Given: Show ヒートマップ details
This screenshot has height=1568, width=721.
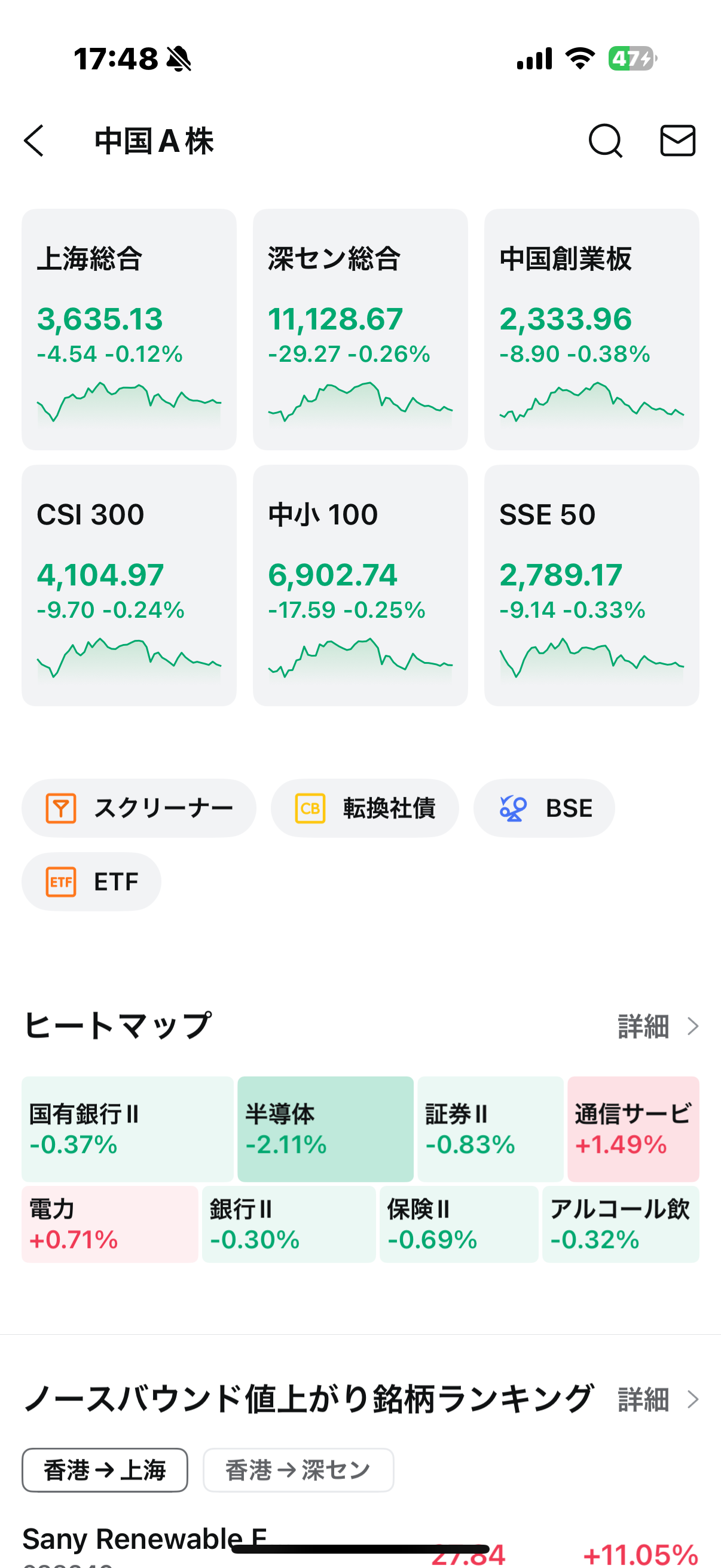Looking at the screenshot, I should coord(658,1026).
